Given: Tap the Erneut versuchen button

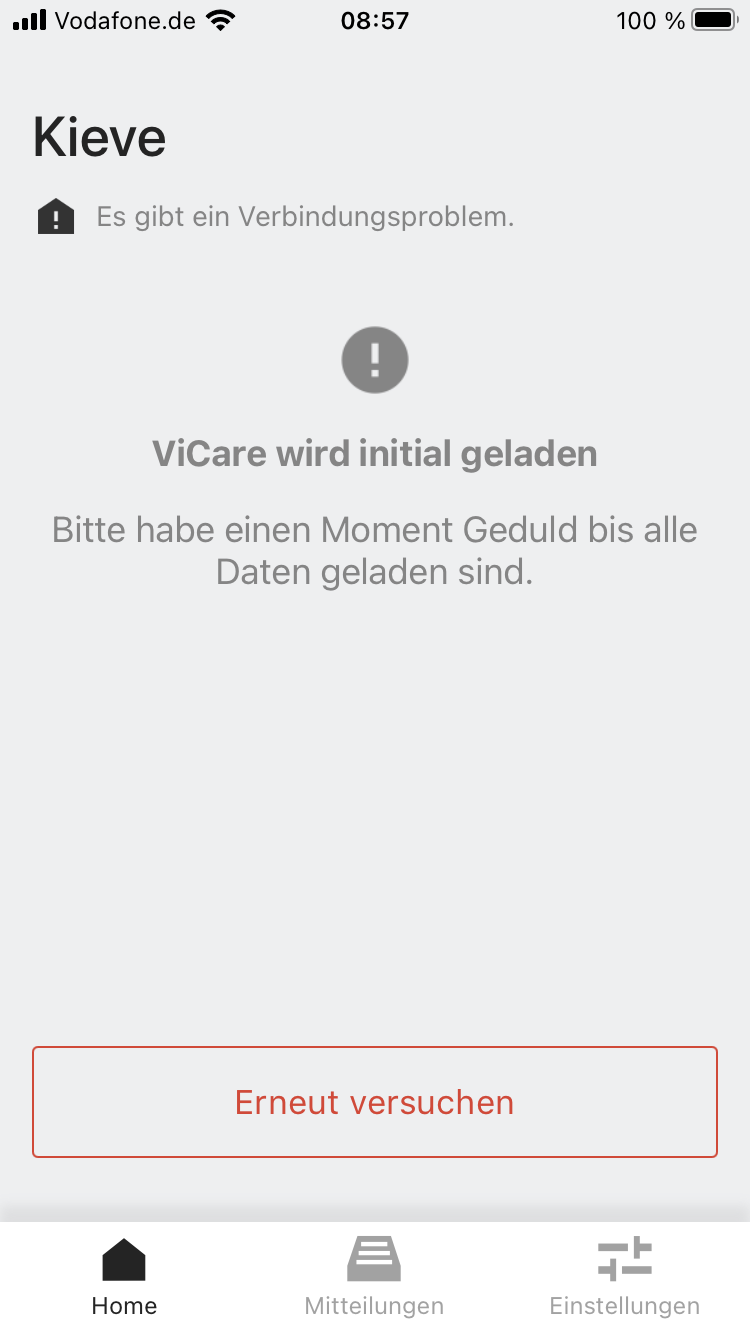Looking at the screenshot, I should coord(375,1102).
